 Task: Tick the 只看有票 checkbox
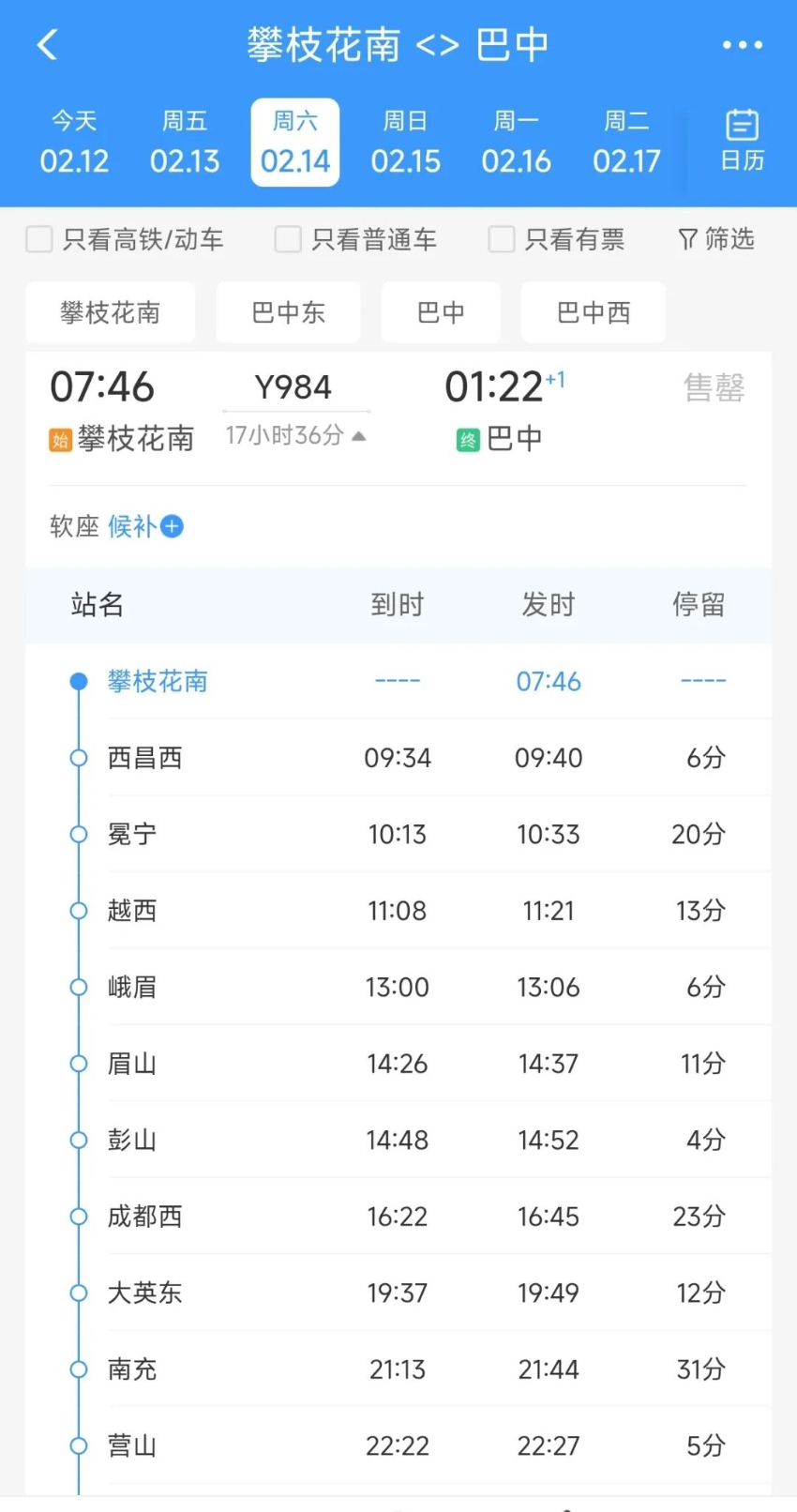[502, 239]
